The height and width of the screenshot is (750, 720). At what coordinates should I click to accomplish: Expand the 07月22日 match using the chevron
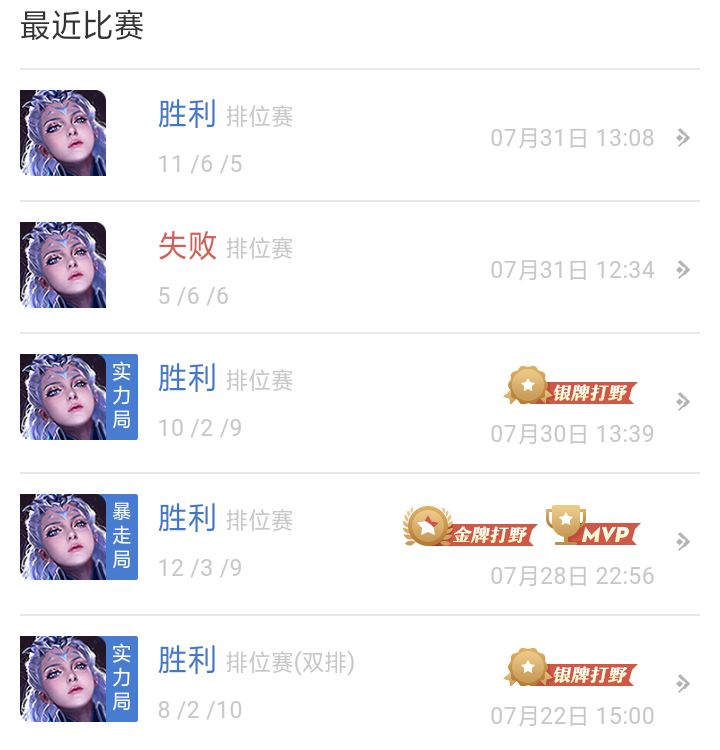coord(683,682)
